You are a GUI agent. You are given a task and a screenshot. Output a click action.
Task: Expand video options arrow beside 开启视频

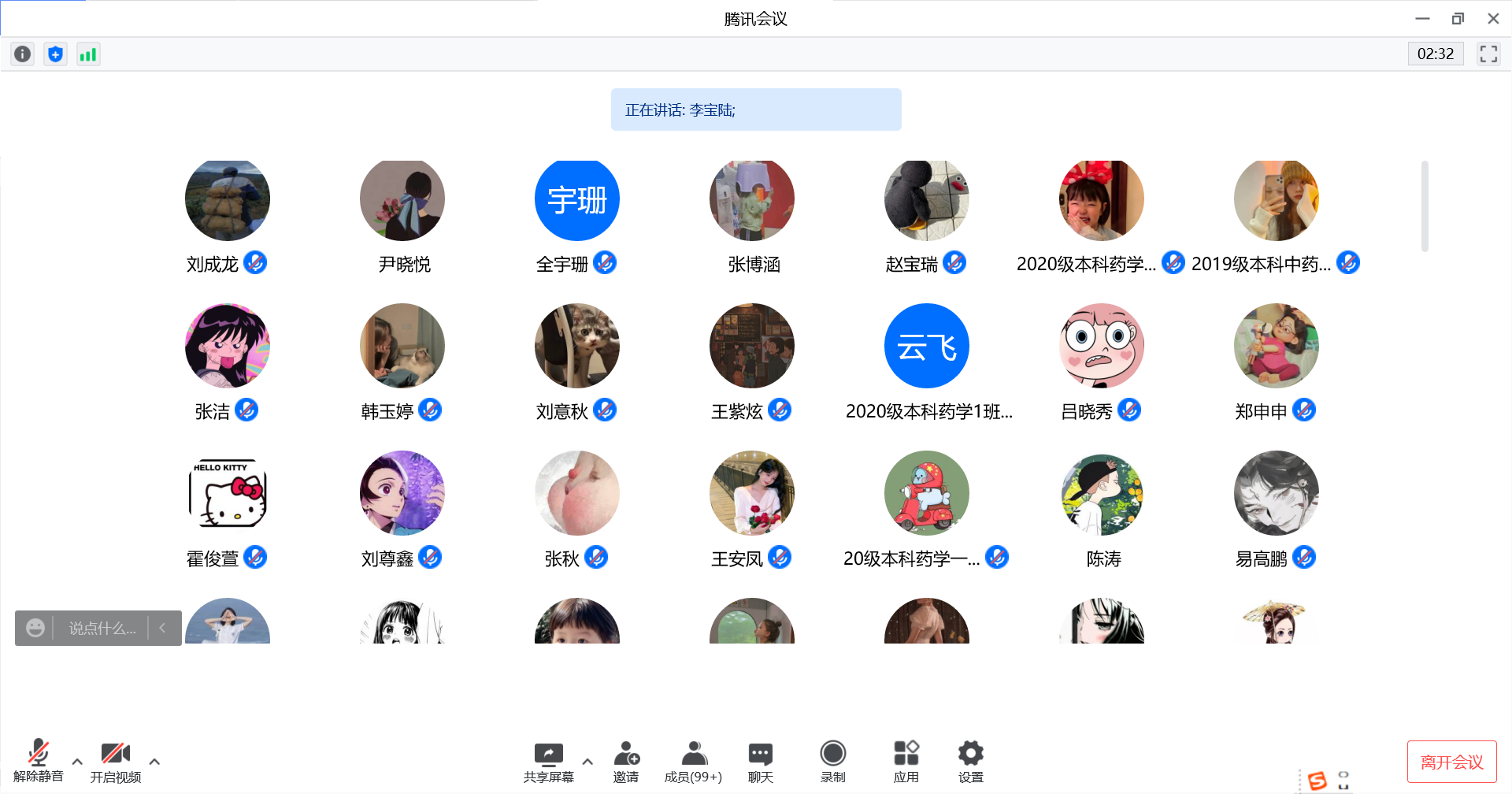pos(154,762)
